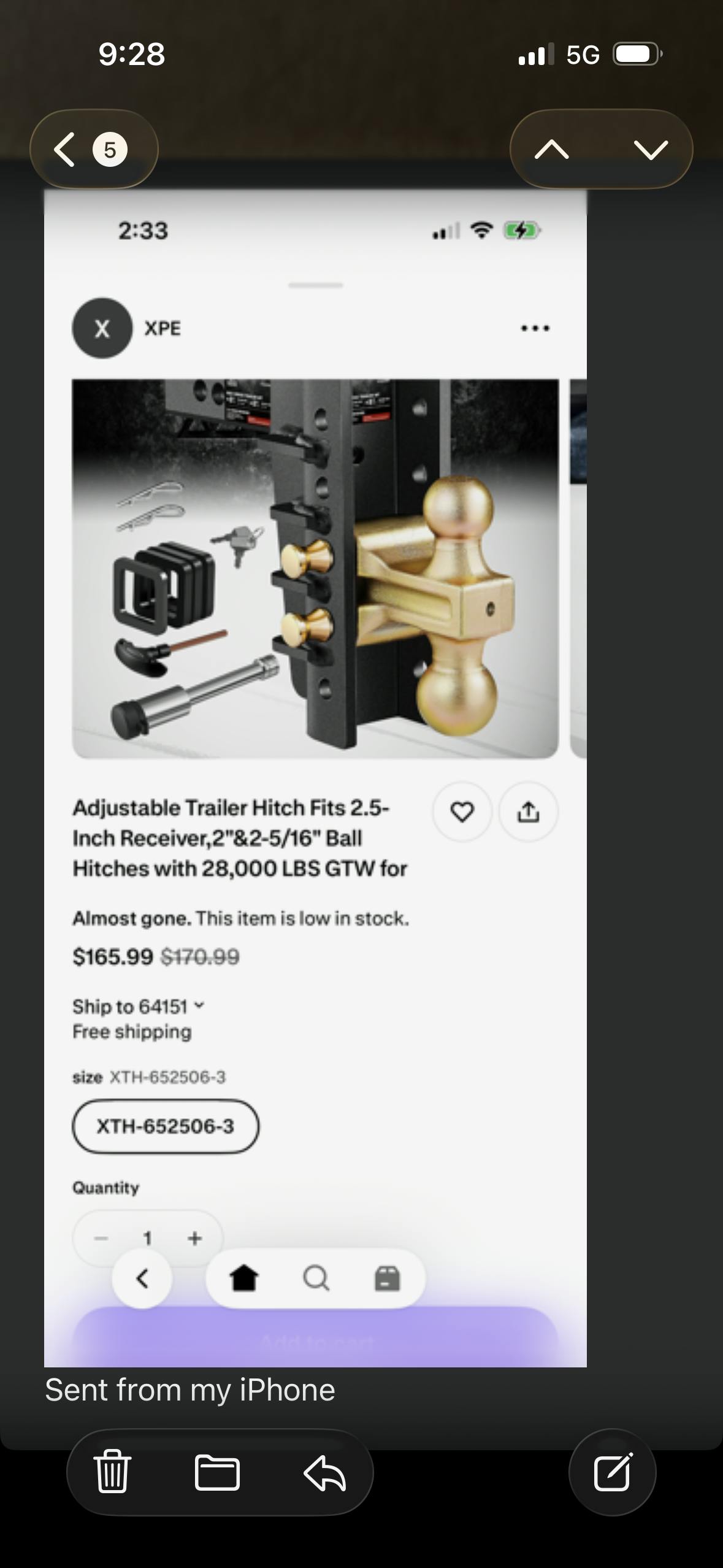Viewport: 723px width, 1568px height.
Task: Reply to this email
Action: coord(324,1472)
